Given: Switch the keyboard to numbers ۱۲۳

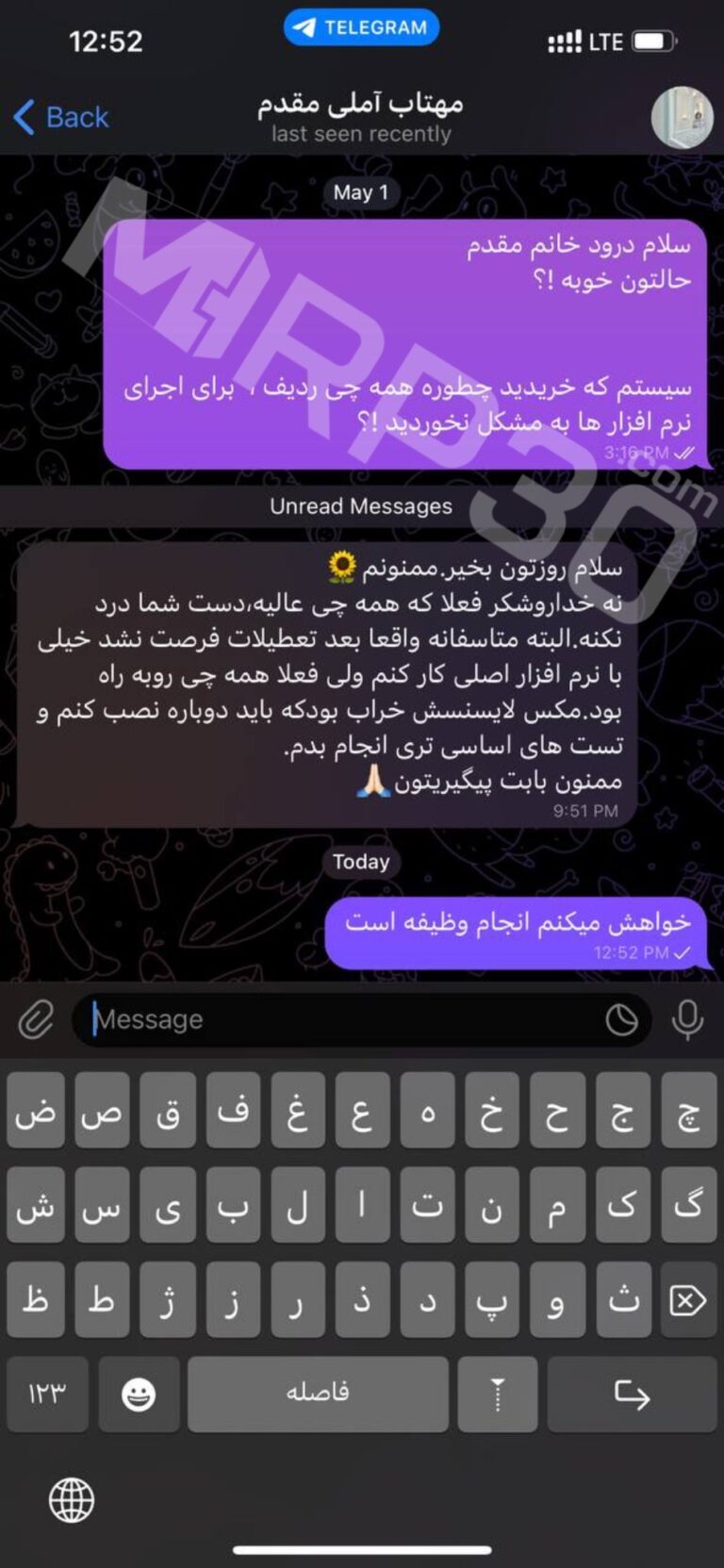Looking at the screenshot, I should pyautogui.click(x=47, y=1394).
